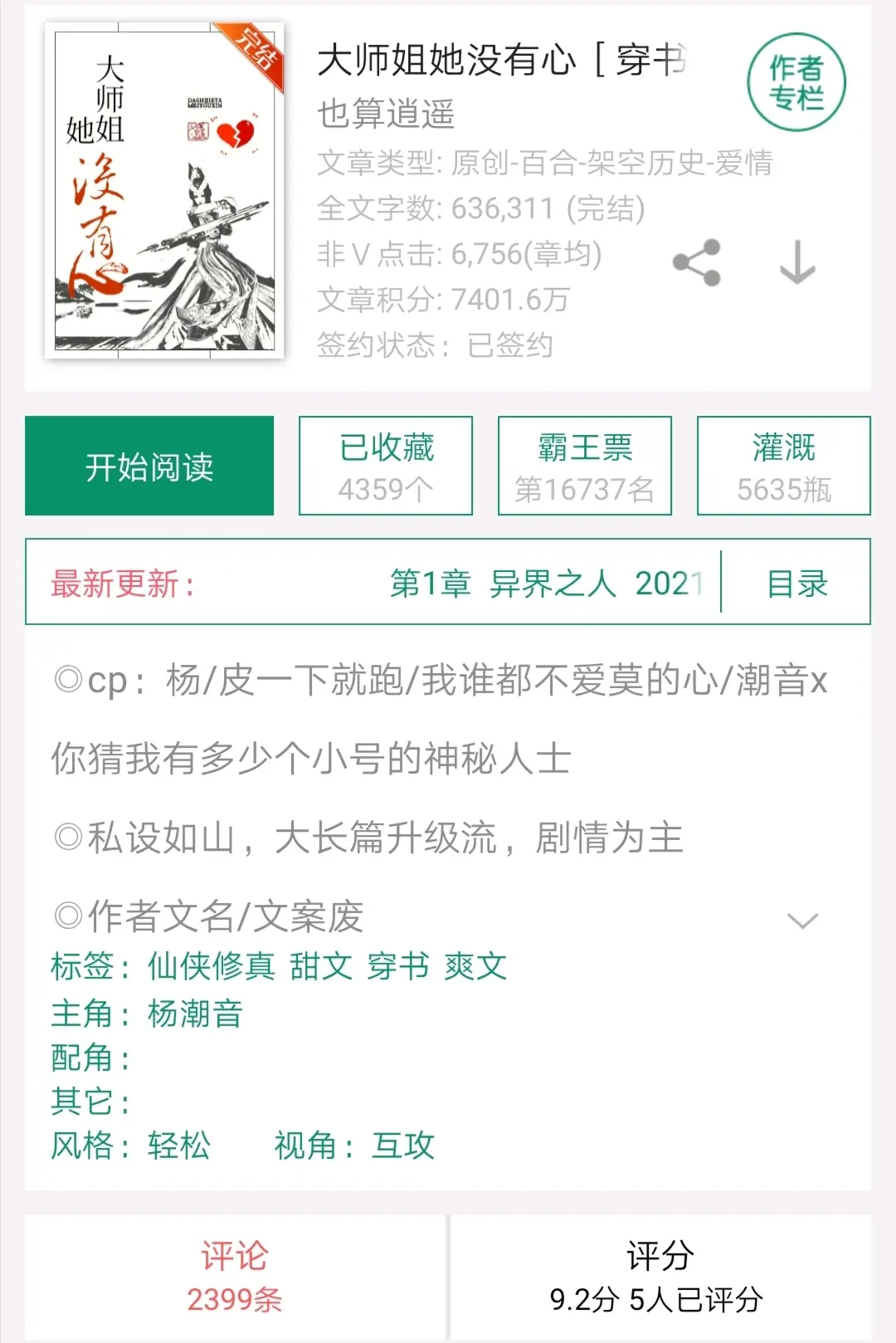This screenshot has width=896, height=1343.
Task: Select the 仙侠修真 tag
Action: [212, 966]
